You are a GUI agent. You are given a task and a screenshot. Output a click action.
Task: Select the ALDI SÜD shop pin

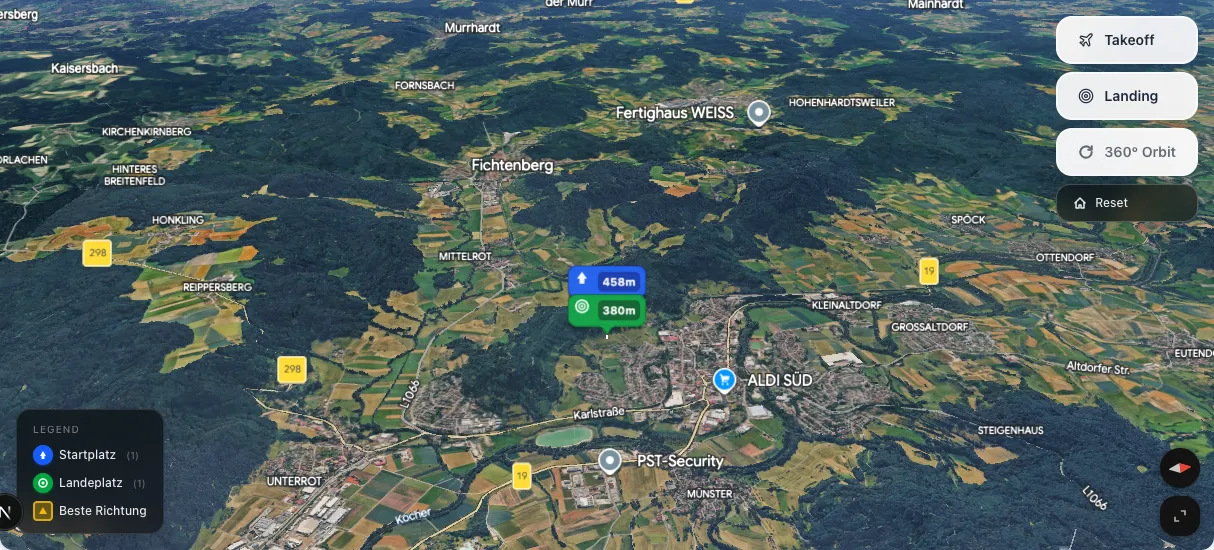click(724, 380)
